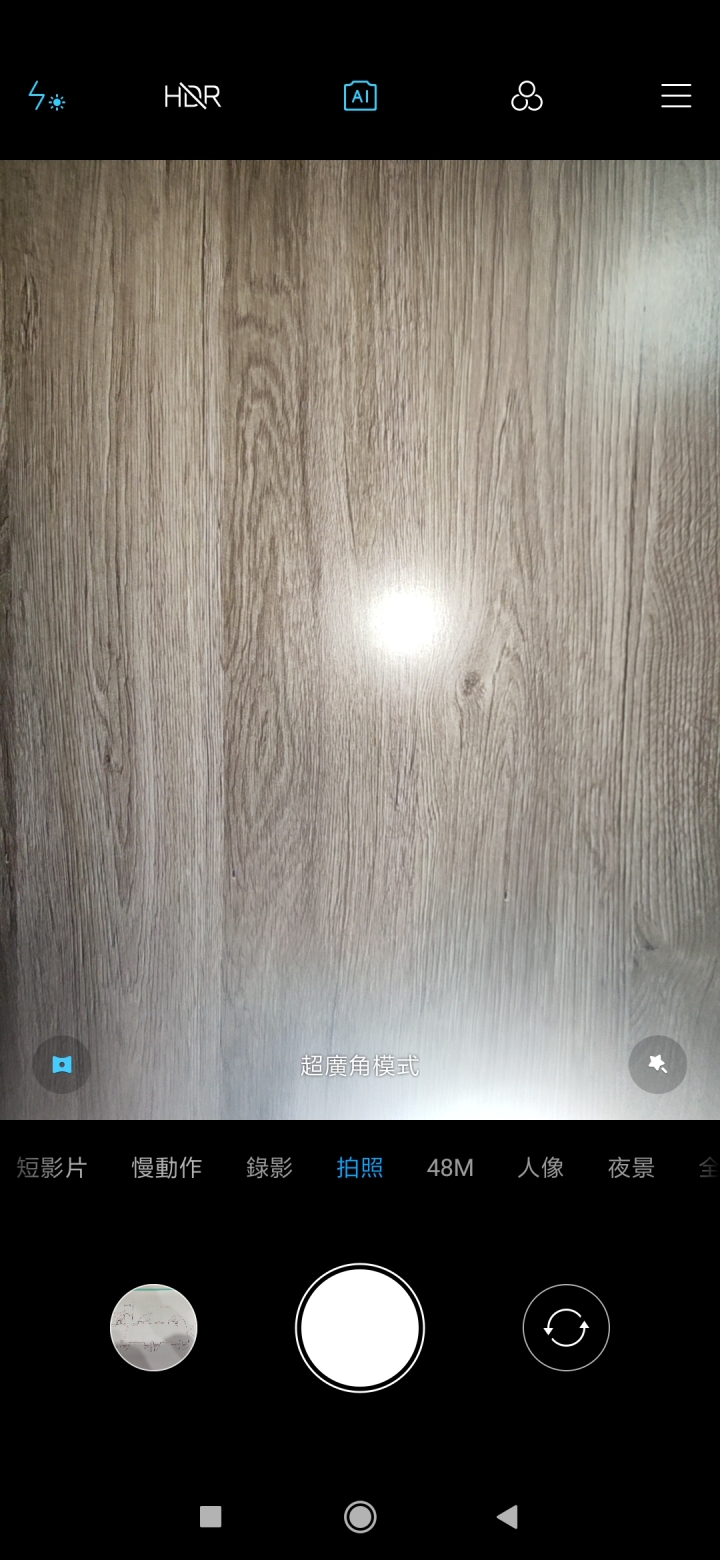Toggle the ultra wide-angle lens button
The width and height of the screenshot is (720, 1560).
[62, 1065]
